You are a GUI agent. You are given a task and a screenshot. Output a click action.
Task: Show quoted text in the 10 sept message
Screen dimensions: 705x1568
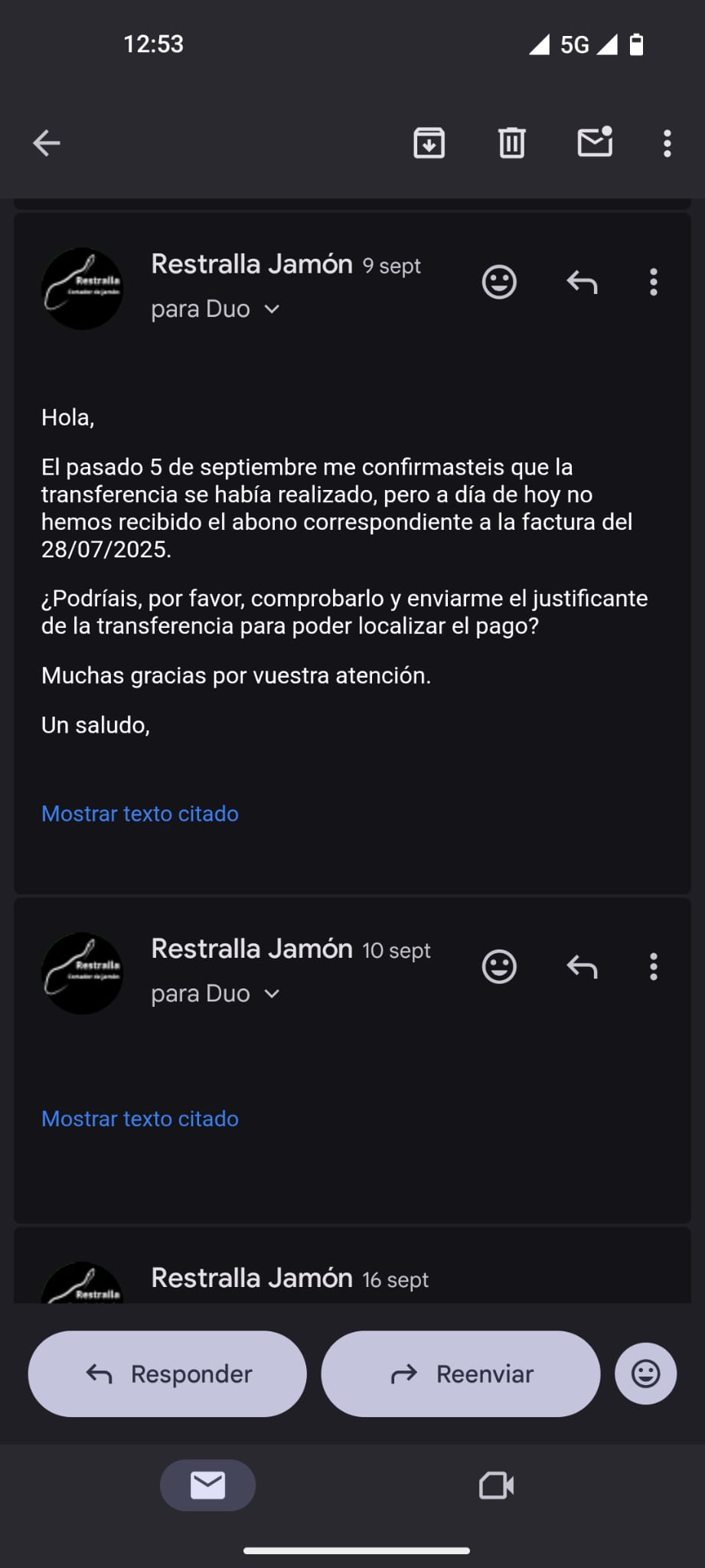pos(140,1119)
